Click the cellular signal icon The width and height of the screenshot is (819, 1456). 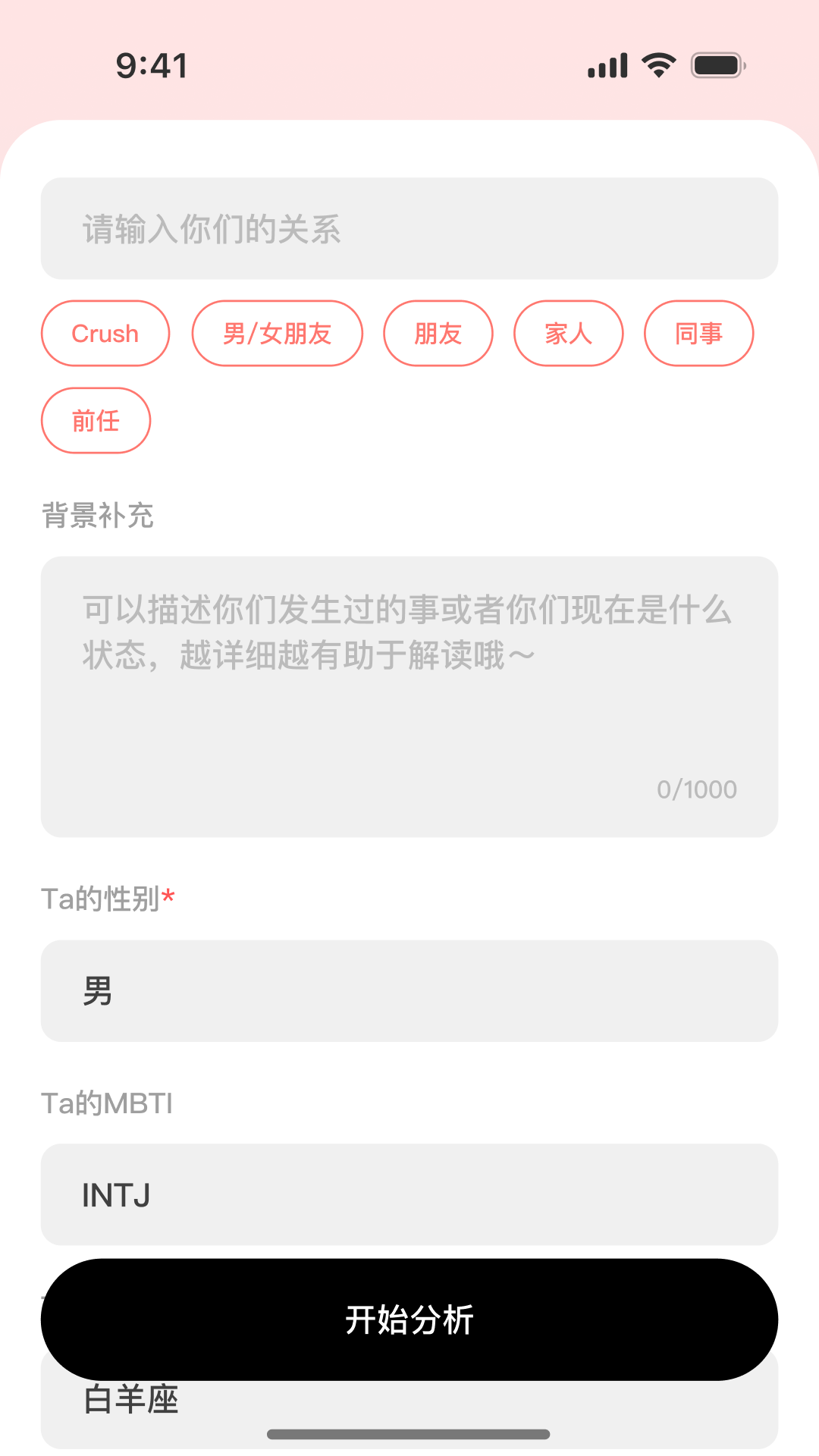click(x=606, y=67)
